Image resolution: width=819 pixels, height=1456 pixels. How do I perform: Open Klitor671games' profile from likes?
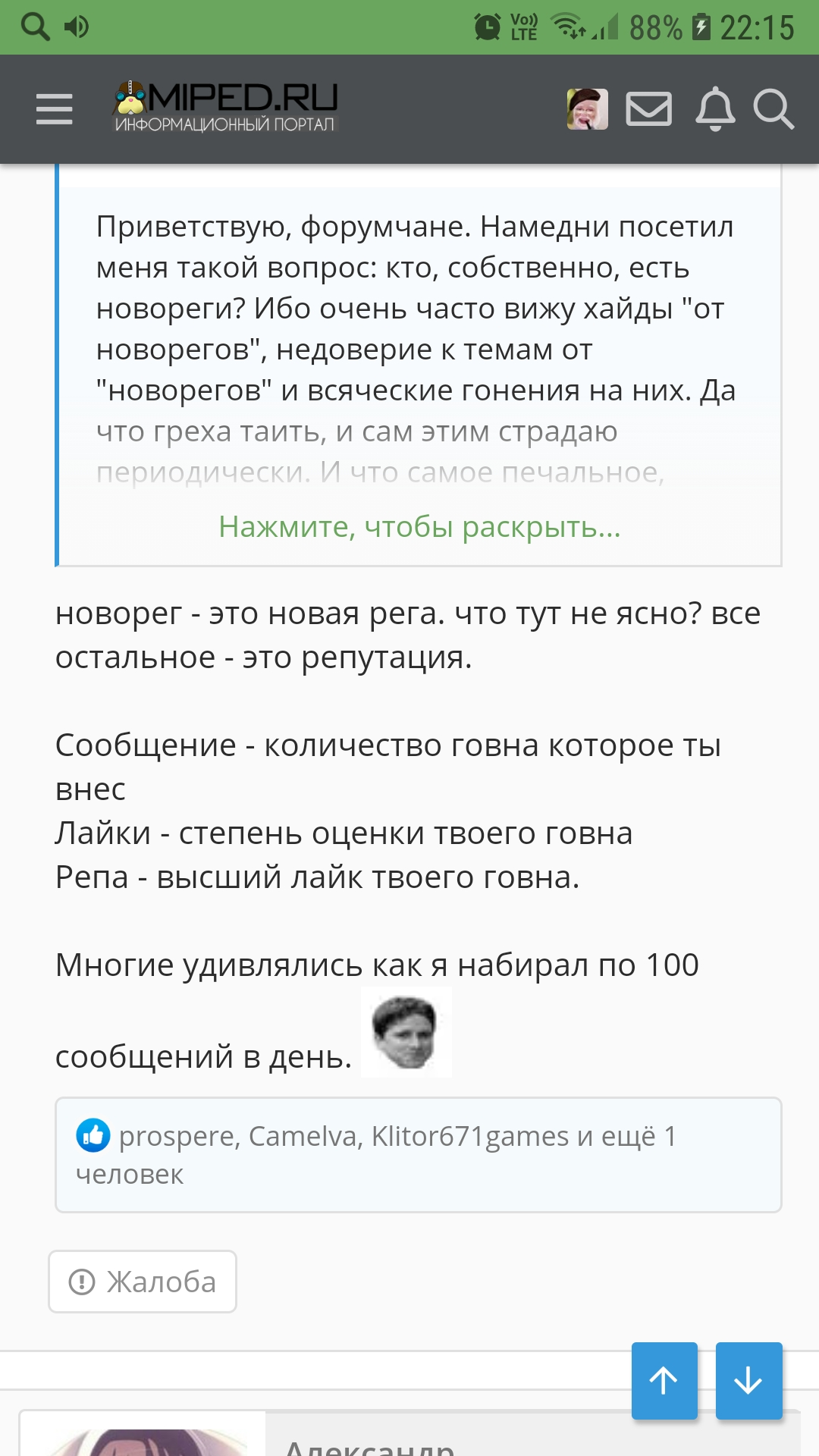coord(470,1136)
